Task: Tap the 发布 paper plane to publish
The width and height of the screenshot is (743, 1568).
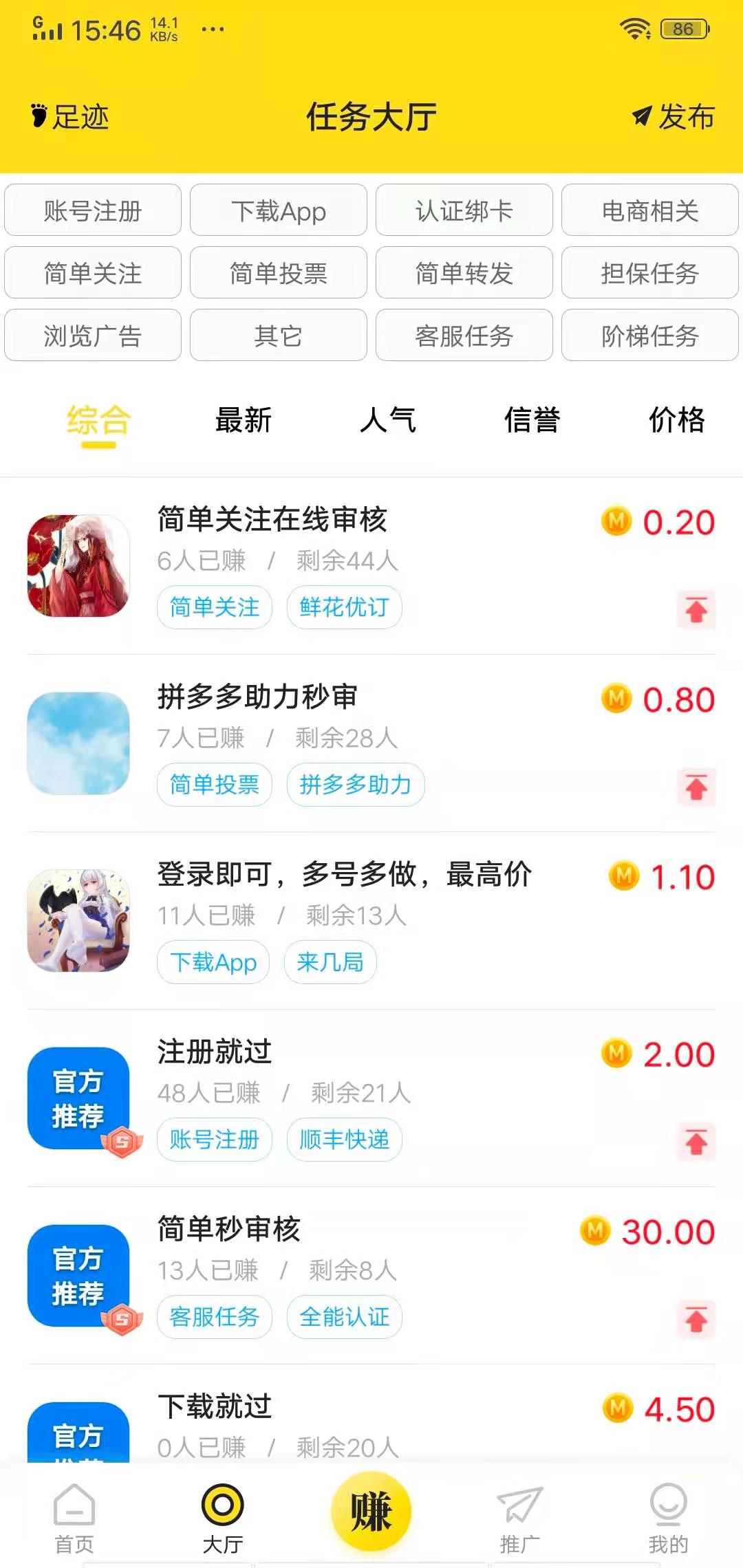Action: 671,117
